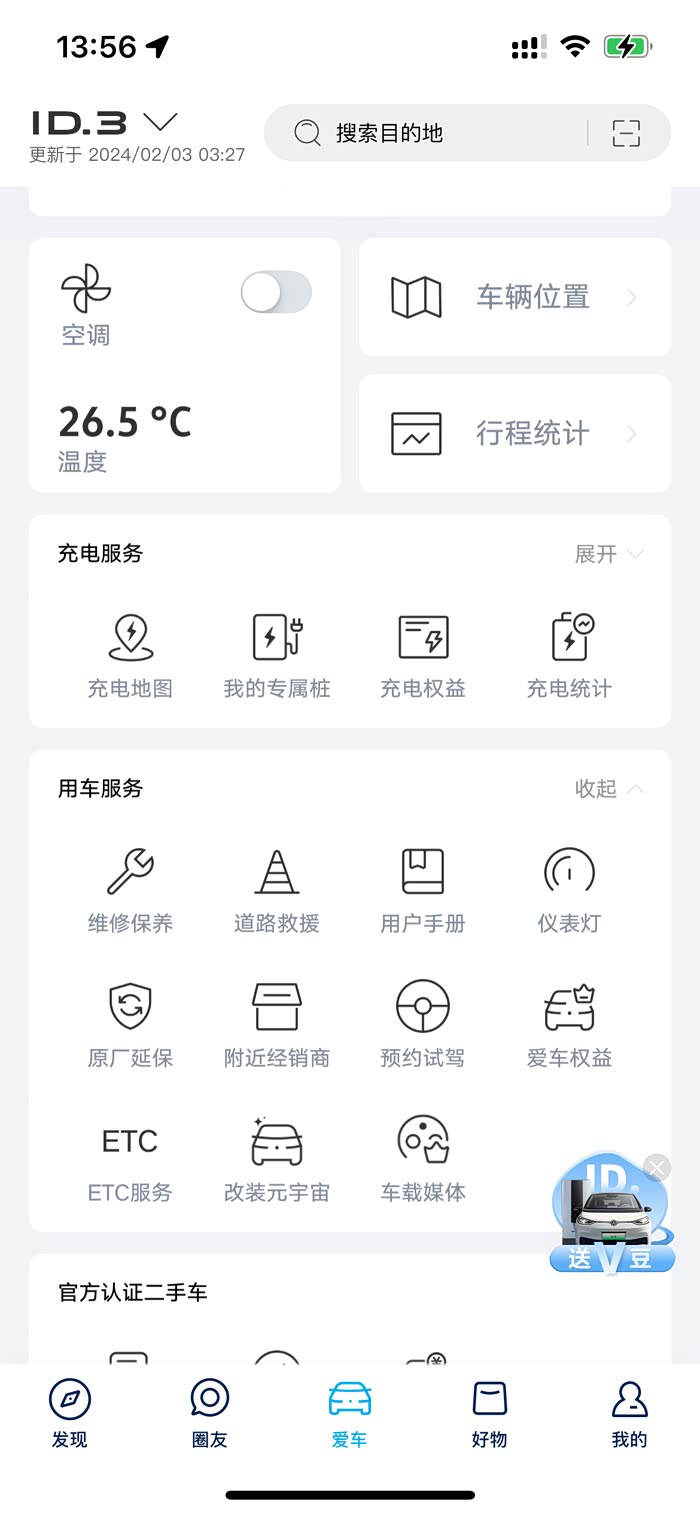
Task: Select 道路救援 roadside assistance
Action: point(277,890)
